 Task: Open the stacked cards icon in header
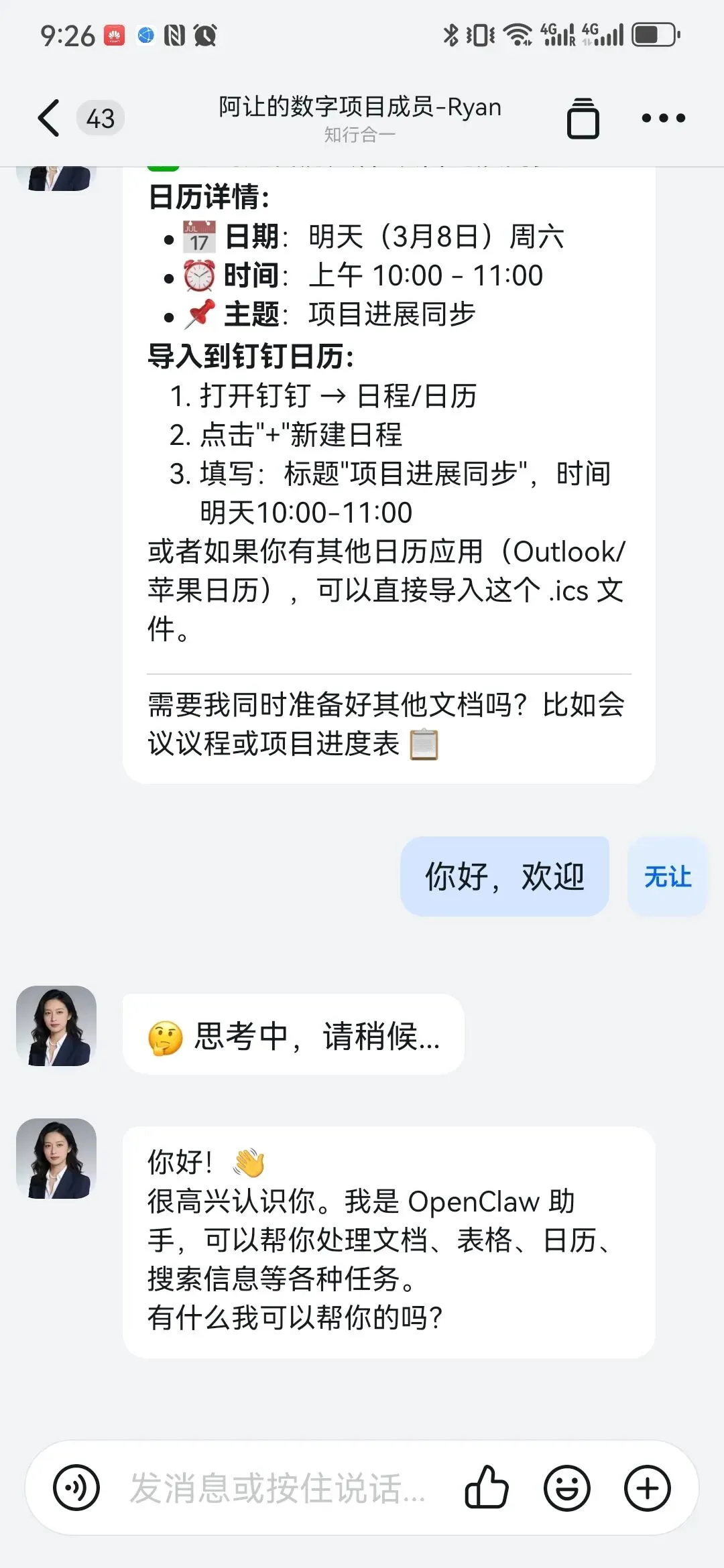click(x=583, y=119)
